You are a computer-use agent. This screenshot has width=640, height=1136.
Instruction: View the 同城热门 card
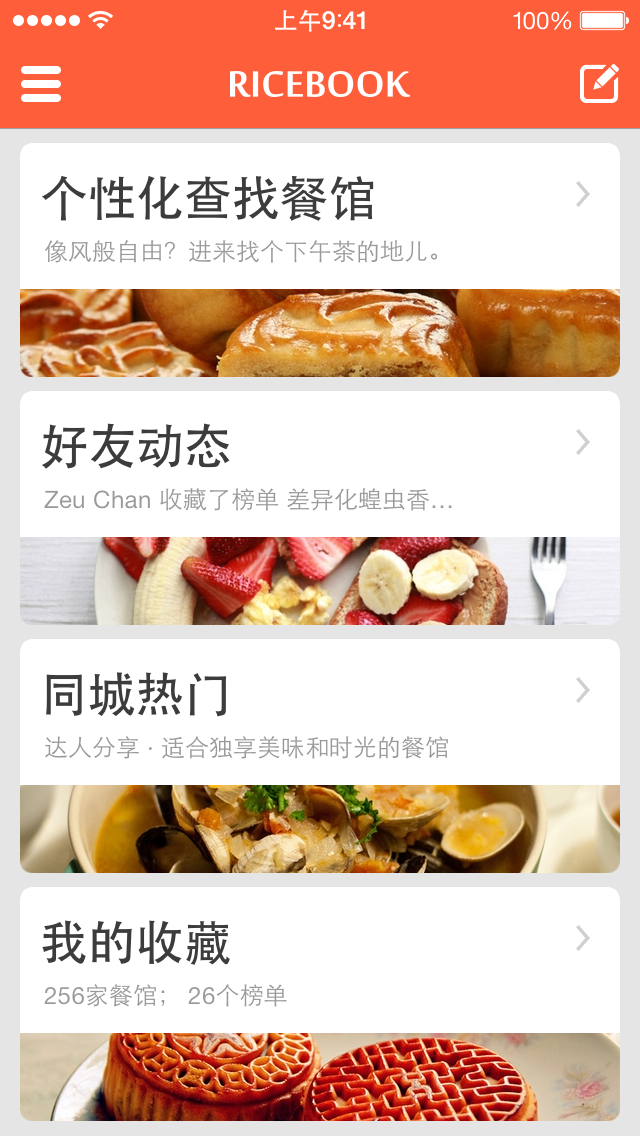(x=320, y=716)
